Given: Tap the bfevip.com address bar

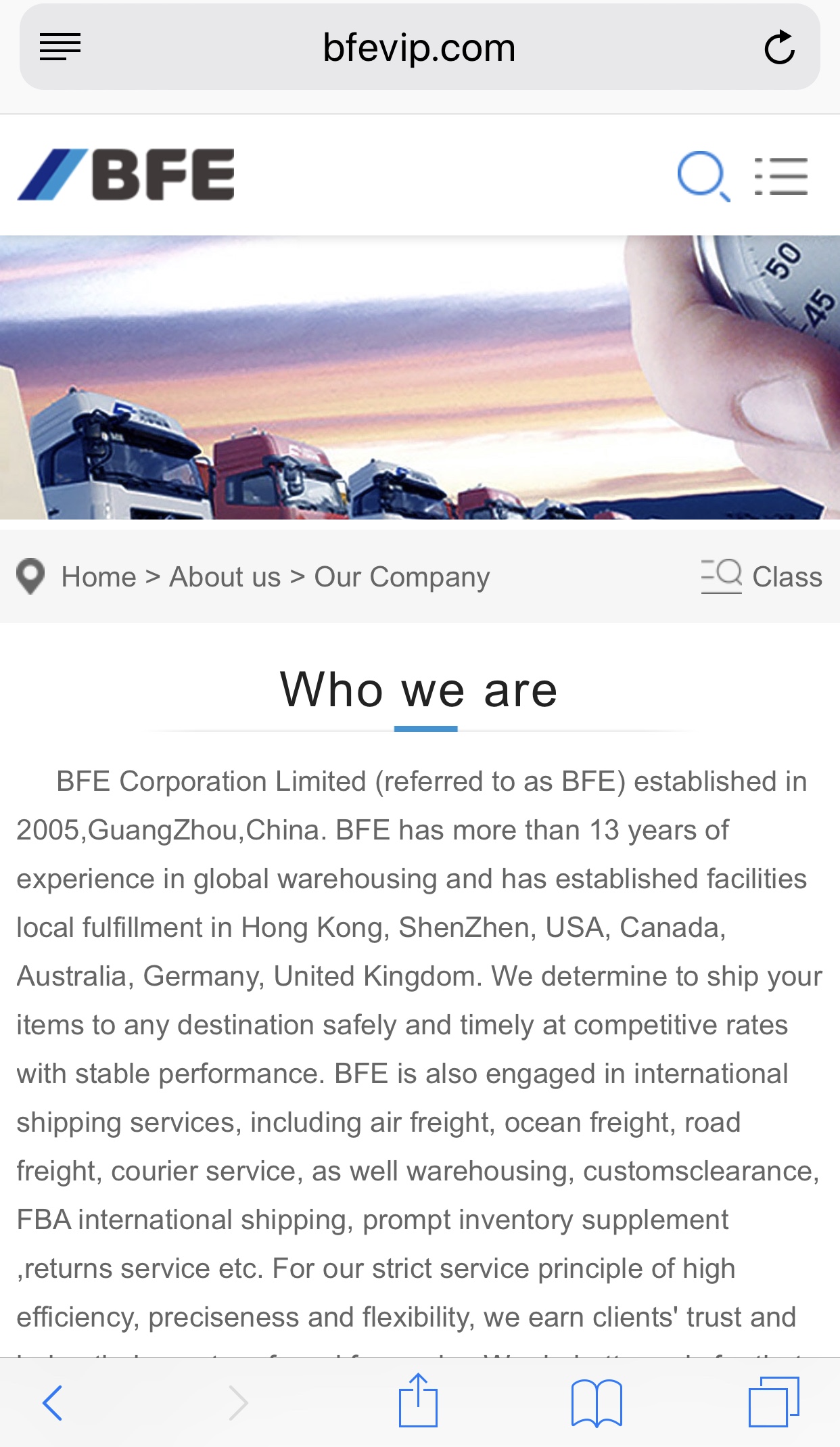Looking at the screenshot, I should pos(419,47).
